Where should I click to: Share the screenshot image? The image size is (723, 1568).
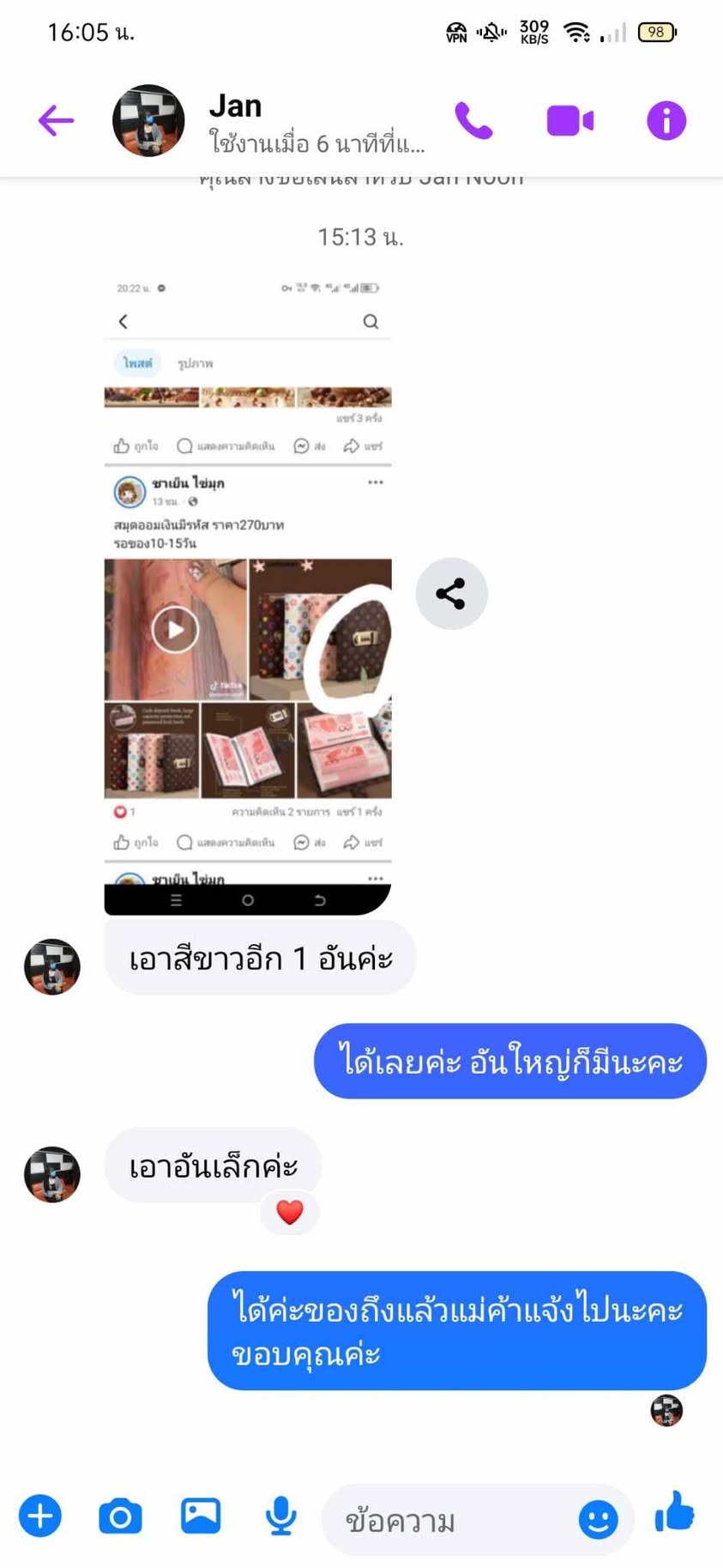[x=451, y=594]
